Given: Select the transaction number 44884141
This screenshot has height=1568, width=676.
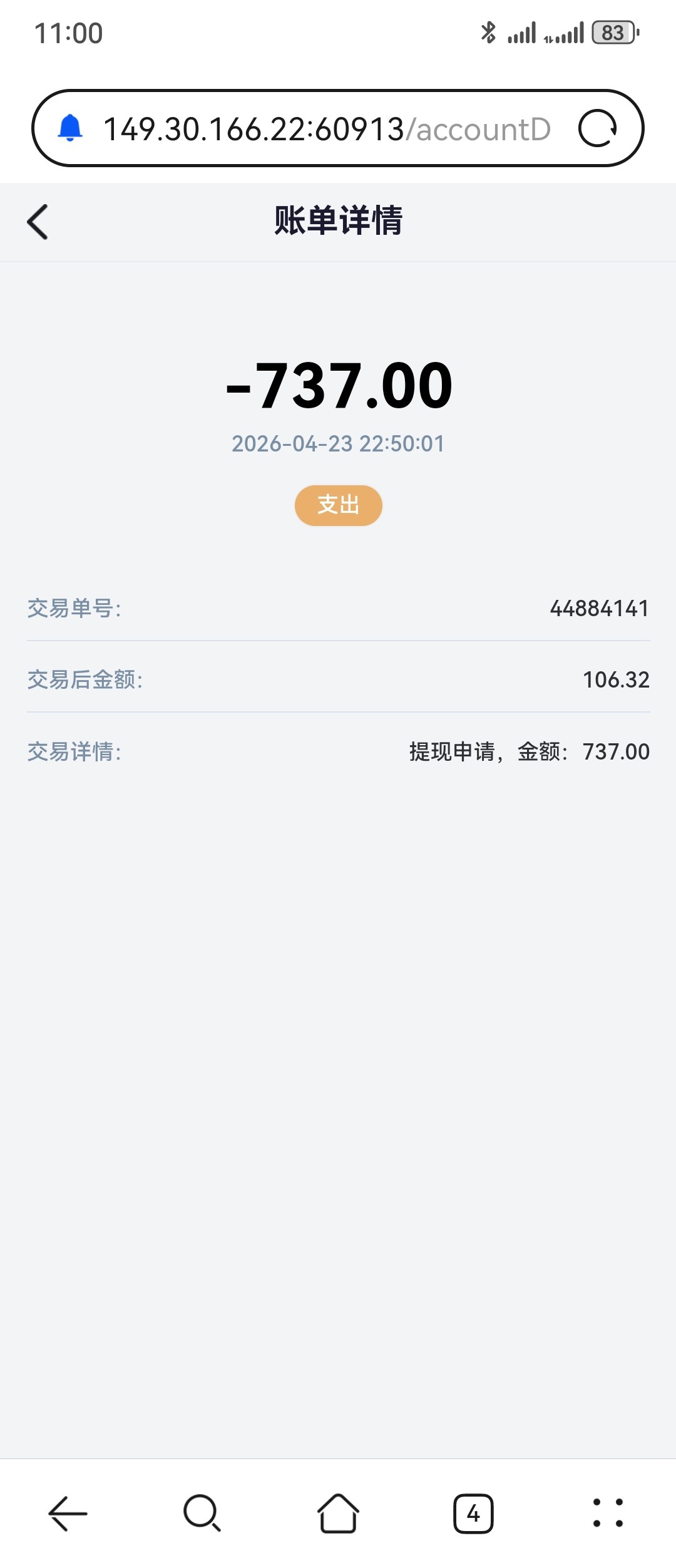Looking at the screenshot, I should pos(599,608).
